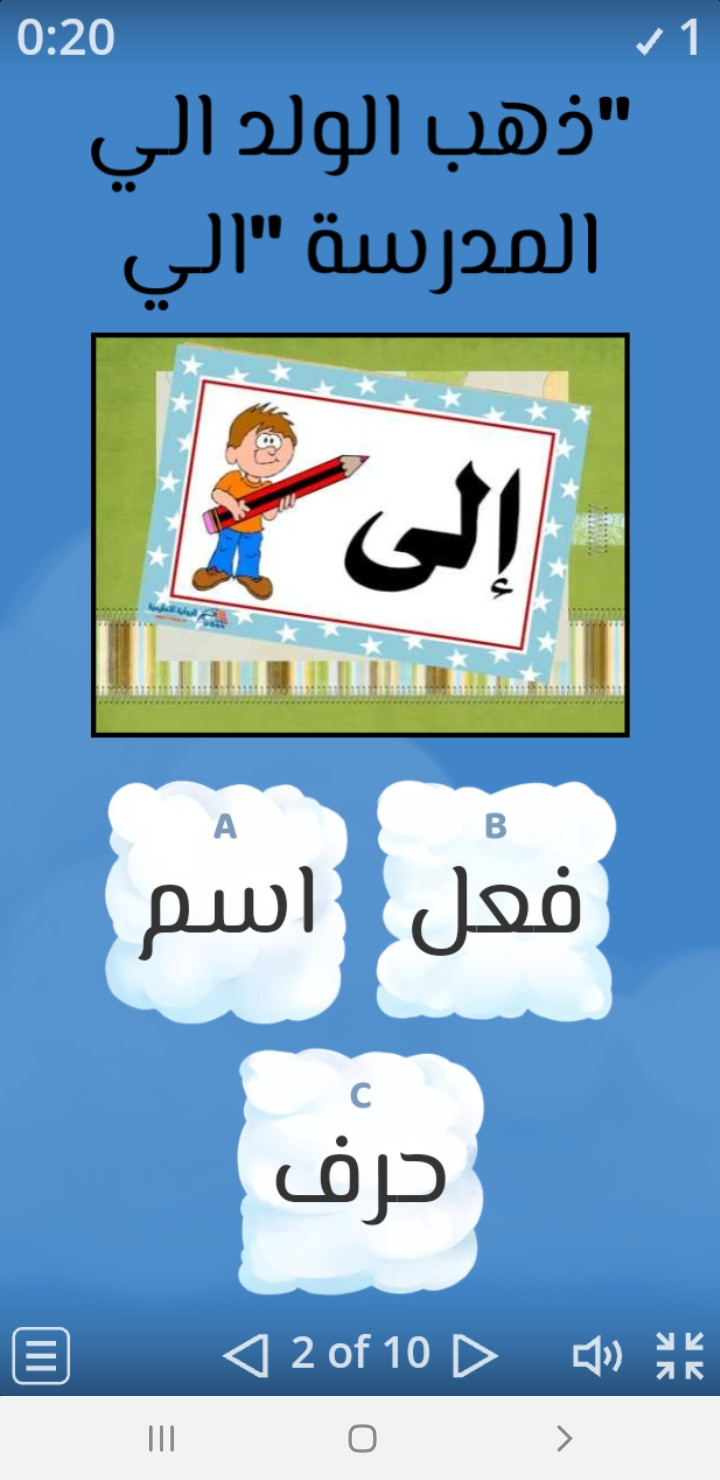The image size is (720, 1480).
Task: Tap the system home button
Action: click(x=362, y=1438)
